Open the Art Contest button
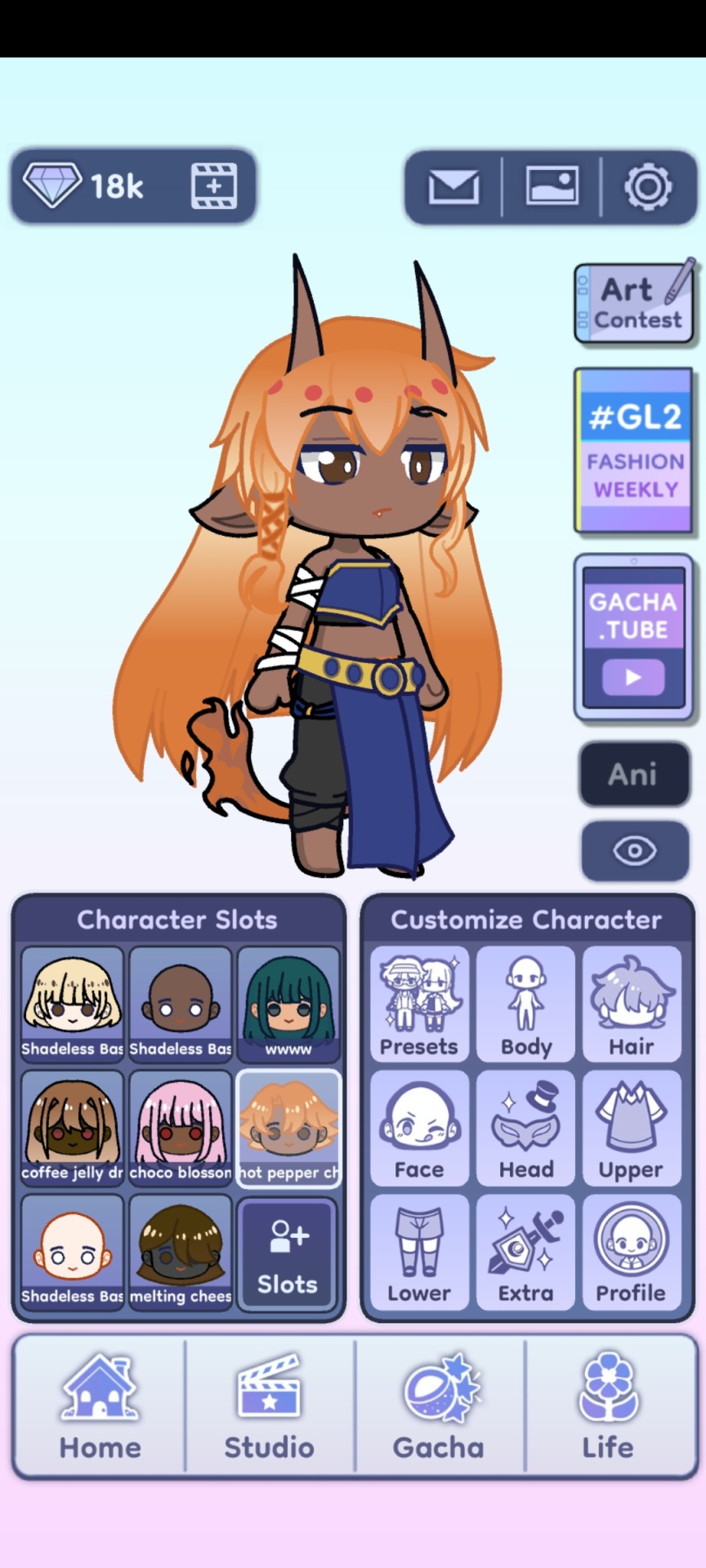The image size is (706, 1568). click(634, 303)
